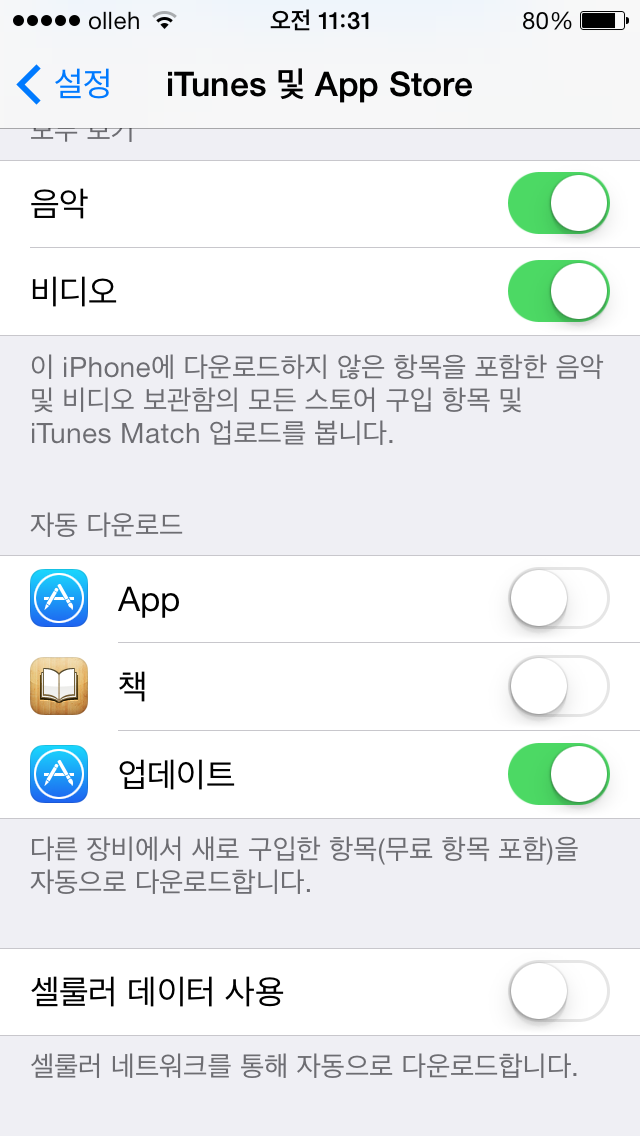This screenshot has width=640, height=1136.
Task: Disable the 비디오 switch
Action: [559, 291]
